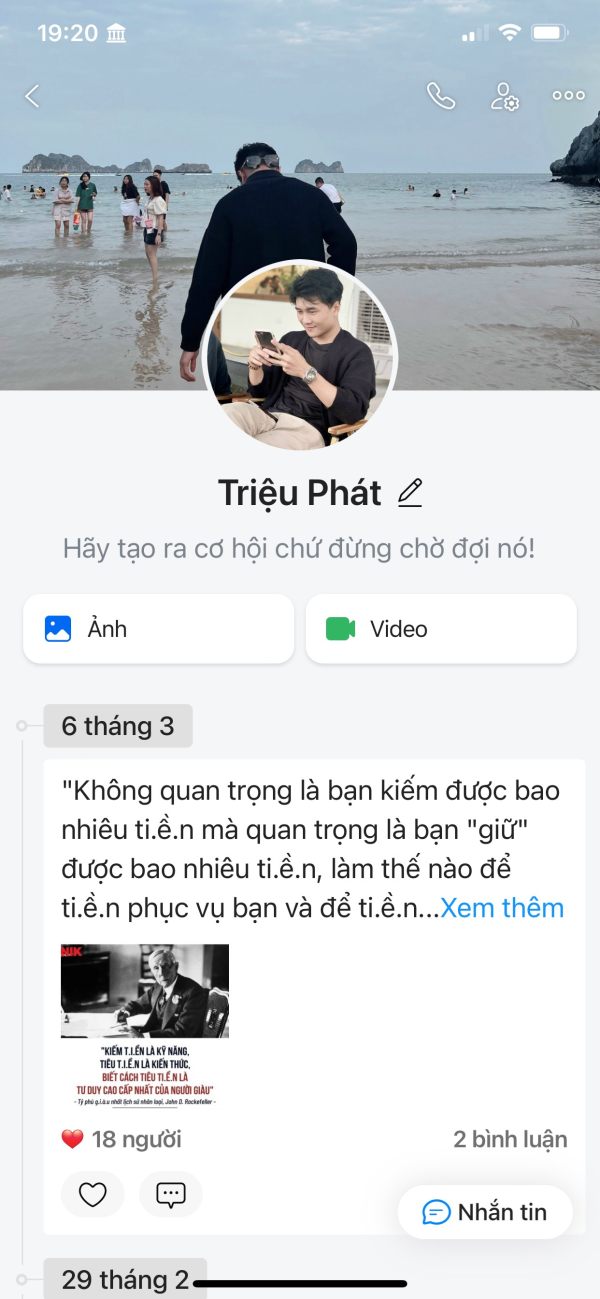
Task: Edit the nickname with the pencil icon
Action: coord(410,492)
